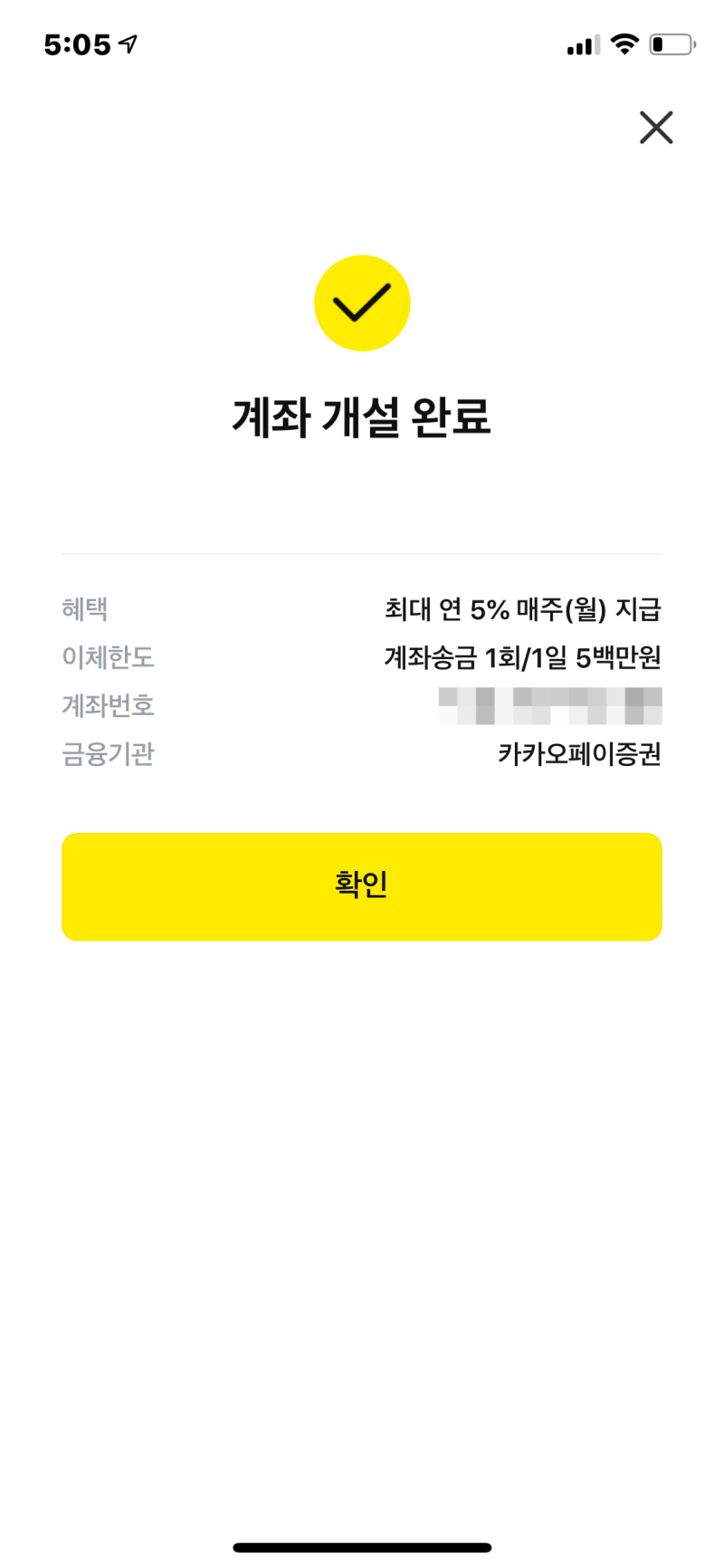Select the 혜택 label row
The width and height of the screenshot is (724, 1568).
click(x=85, y=610)
